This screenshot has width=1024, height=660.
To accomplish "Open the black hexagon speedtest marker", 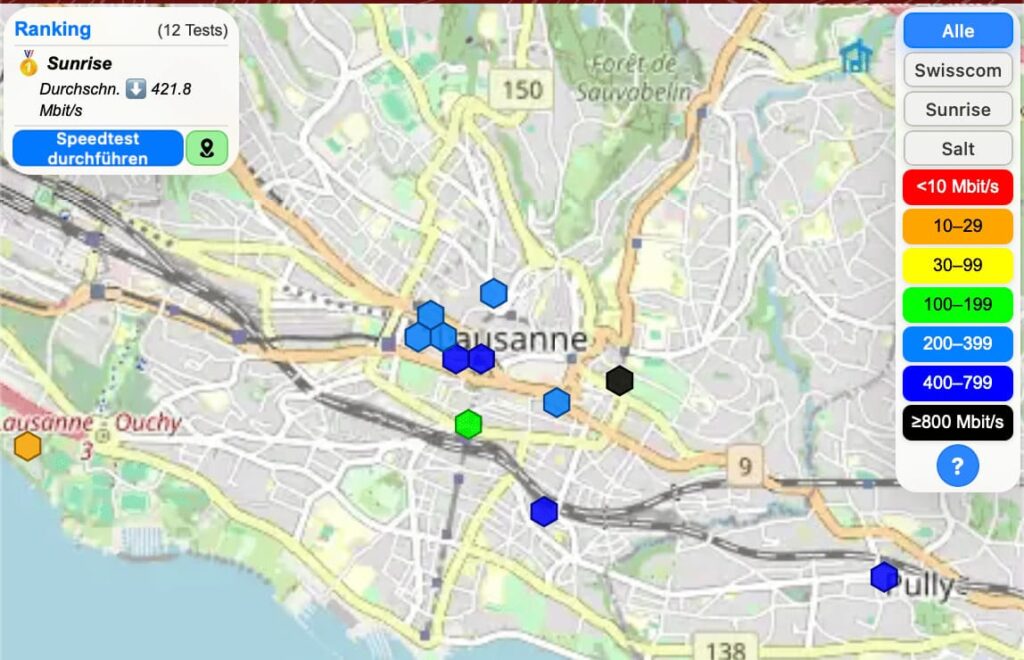I will [x=620, y=380].
